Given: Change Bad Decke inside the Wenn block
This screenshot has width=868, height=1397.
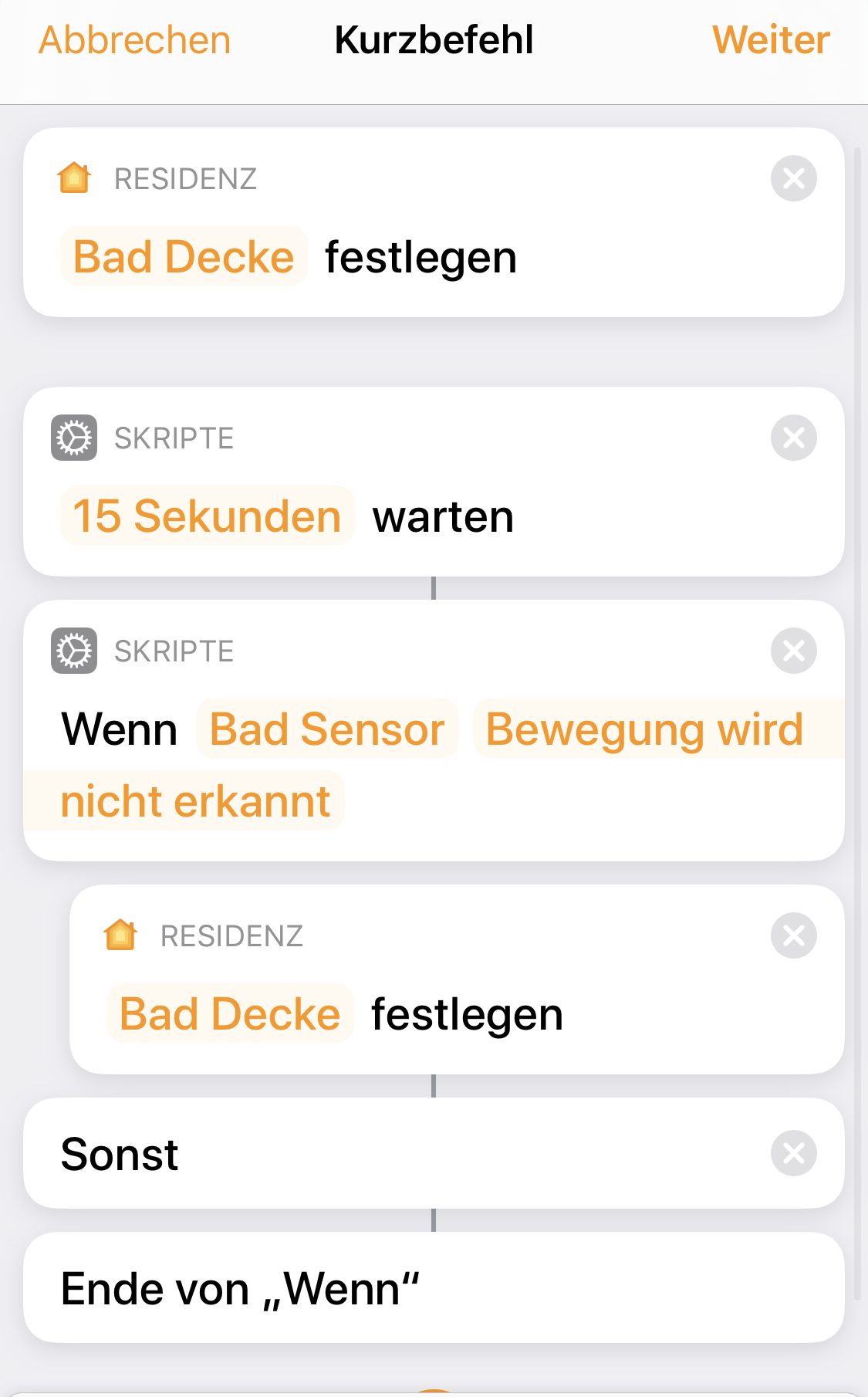Looking at the screenshot, I should pyautogui.click(x=230, y=1014).
